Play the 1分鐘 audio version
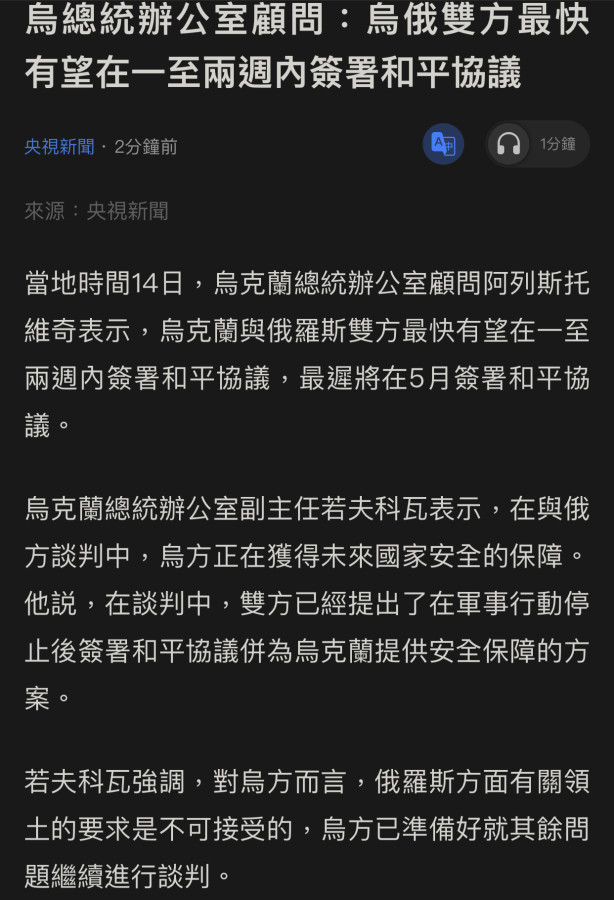This screenshot has width=614, height=900. [x=537, y=145]
